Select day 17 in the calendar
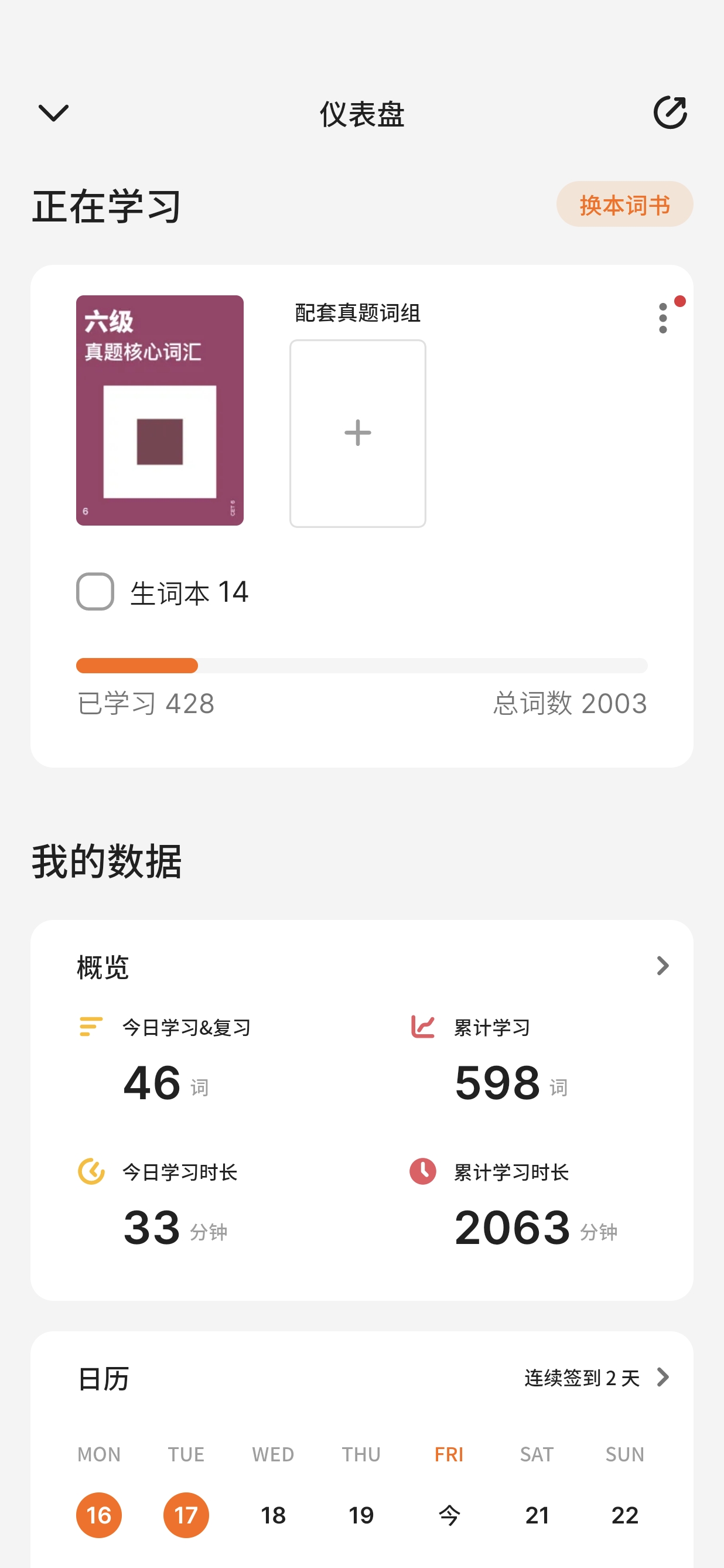 pos(186,1515)
